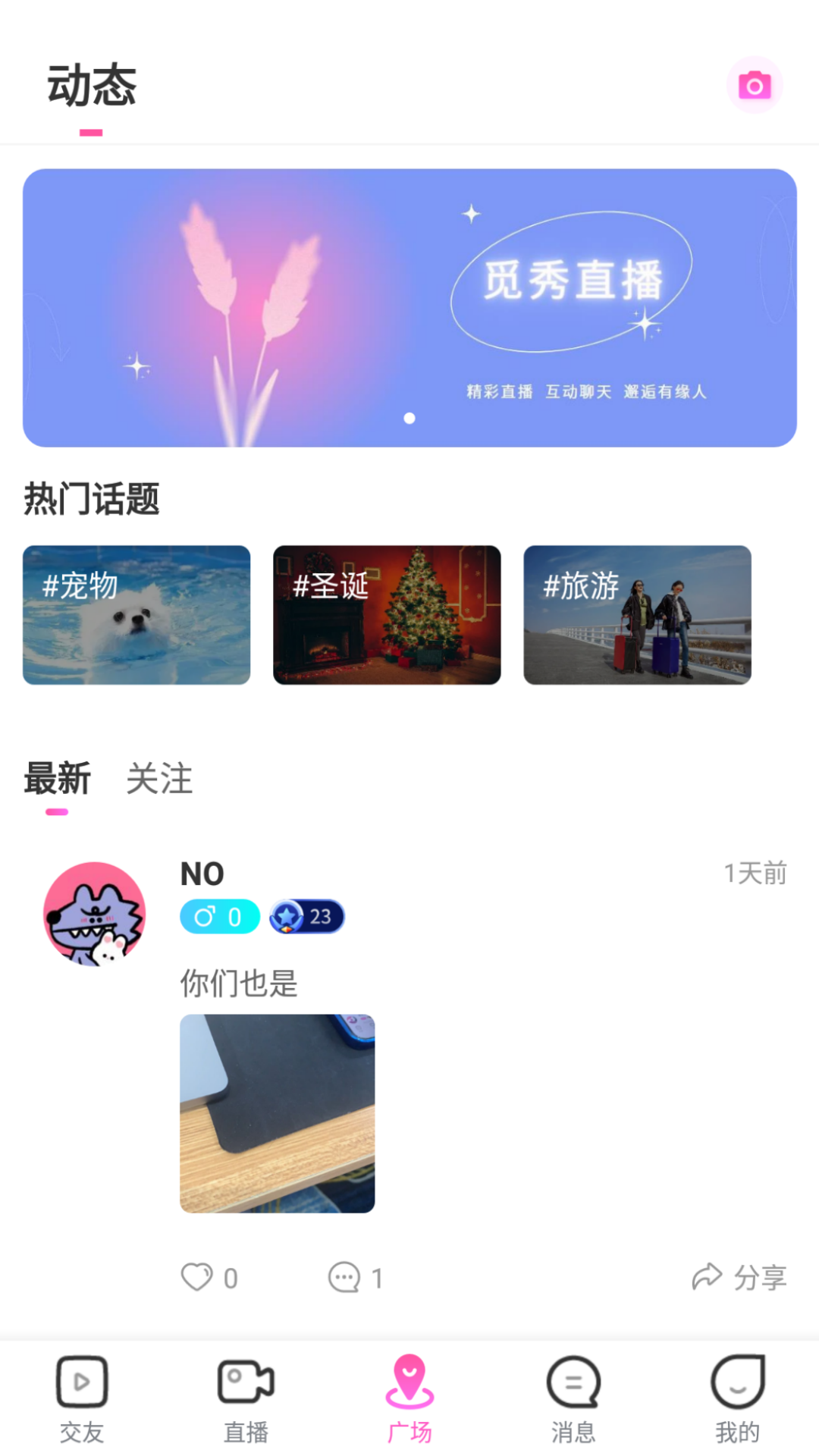
Task: Open the camera icon to post
Action: [x=755, y=85]
